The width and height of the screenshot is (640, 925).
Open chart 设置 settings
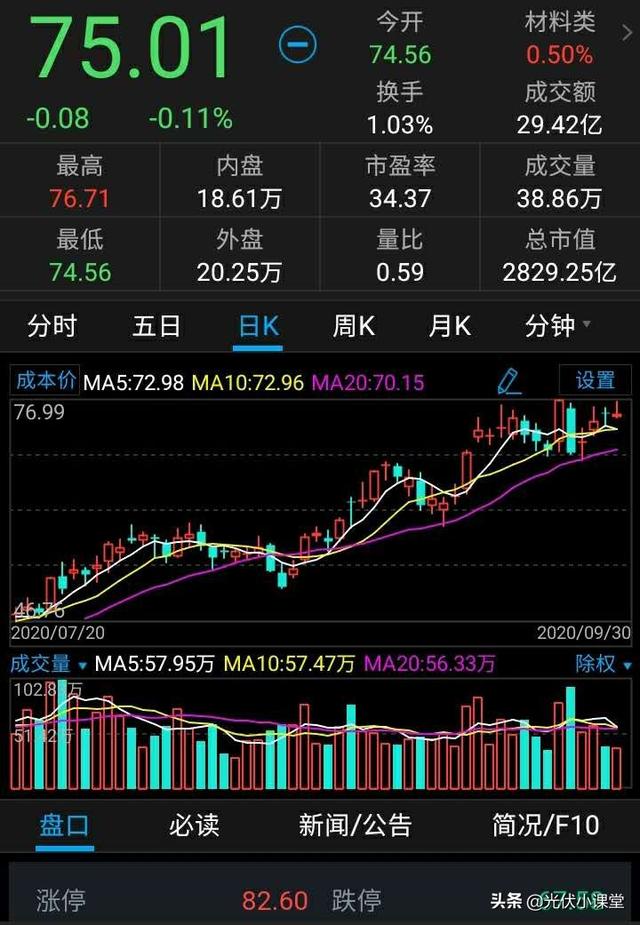point(595,381)
